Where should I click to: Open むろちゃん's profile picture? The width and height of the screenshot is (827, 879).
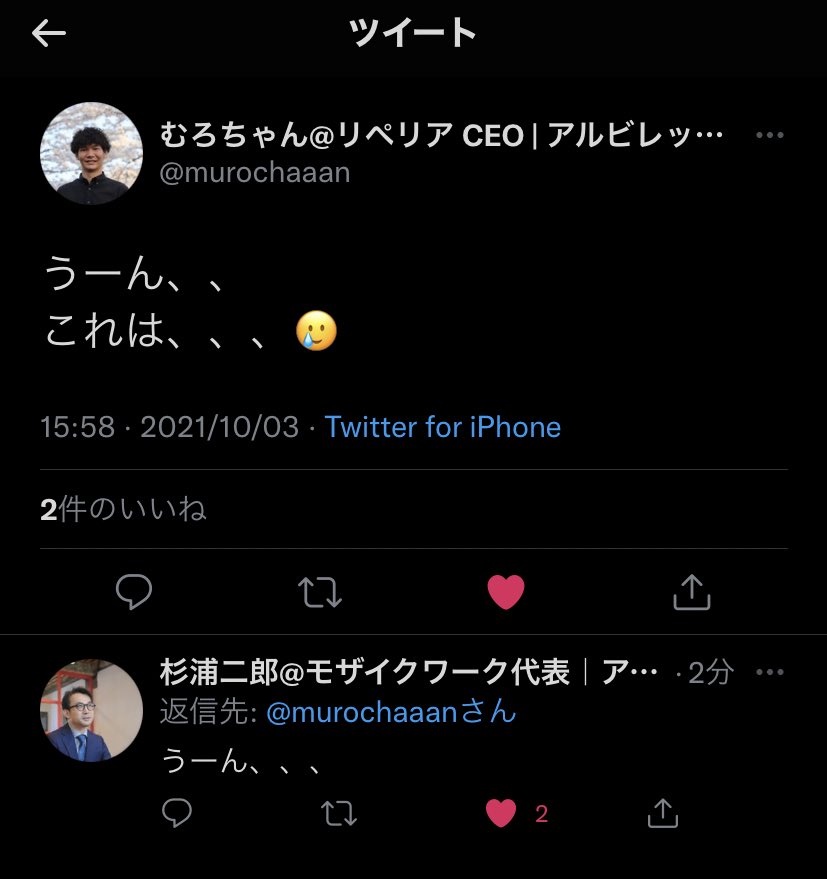click(x=91, y=153)
